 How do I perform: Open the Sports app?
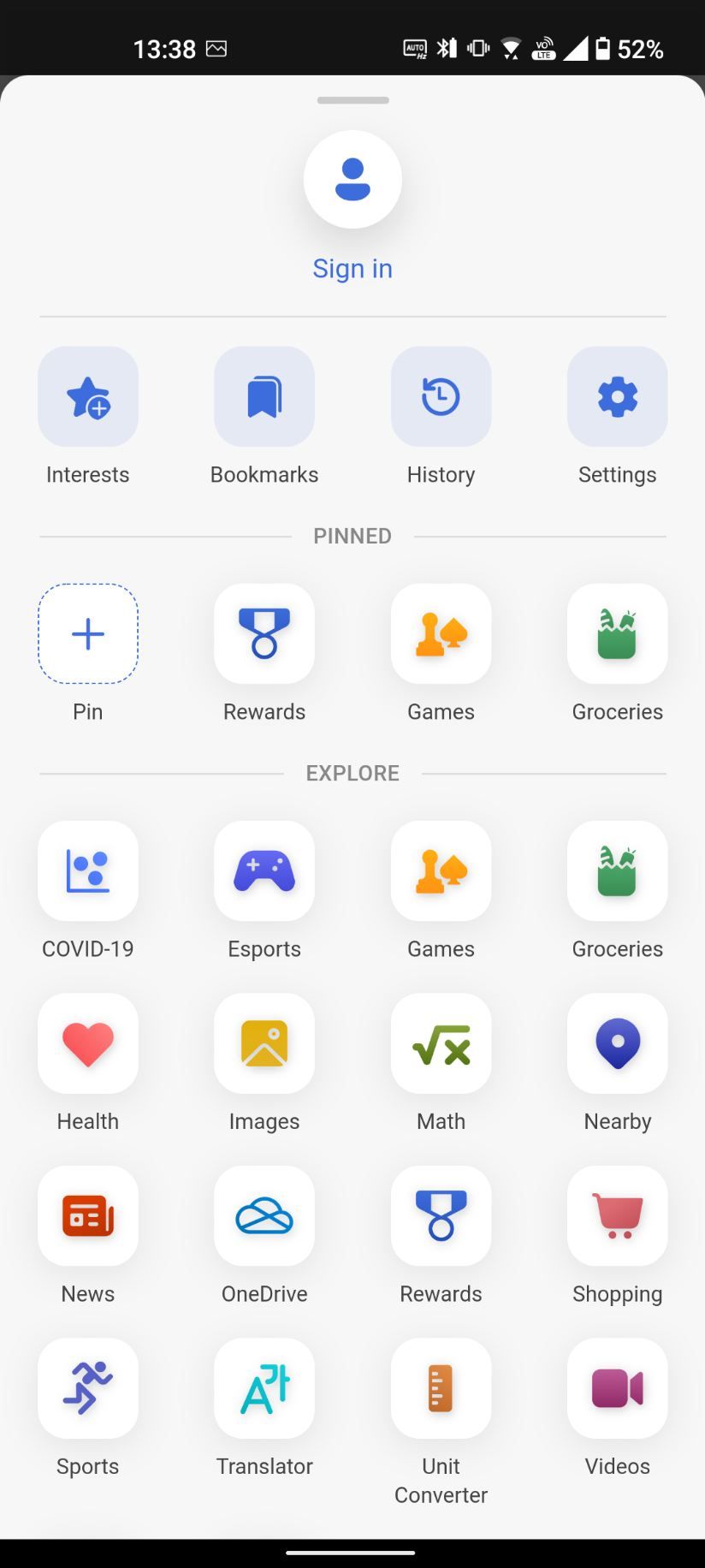click(88, 1388)
